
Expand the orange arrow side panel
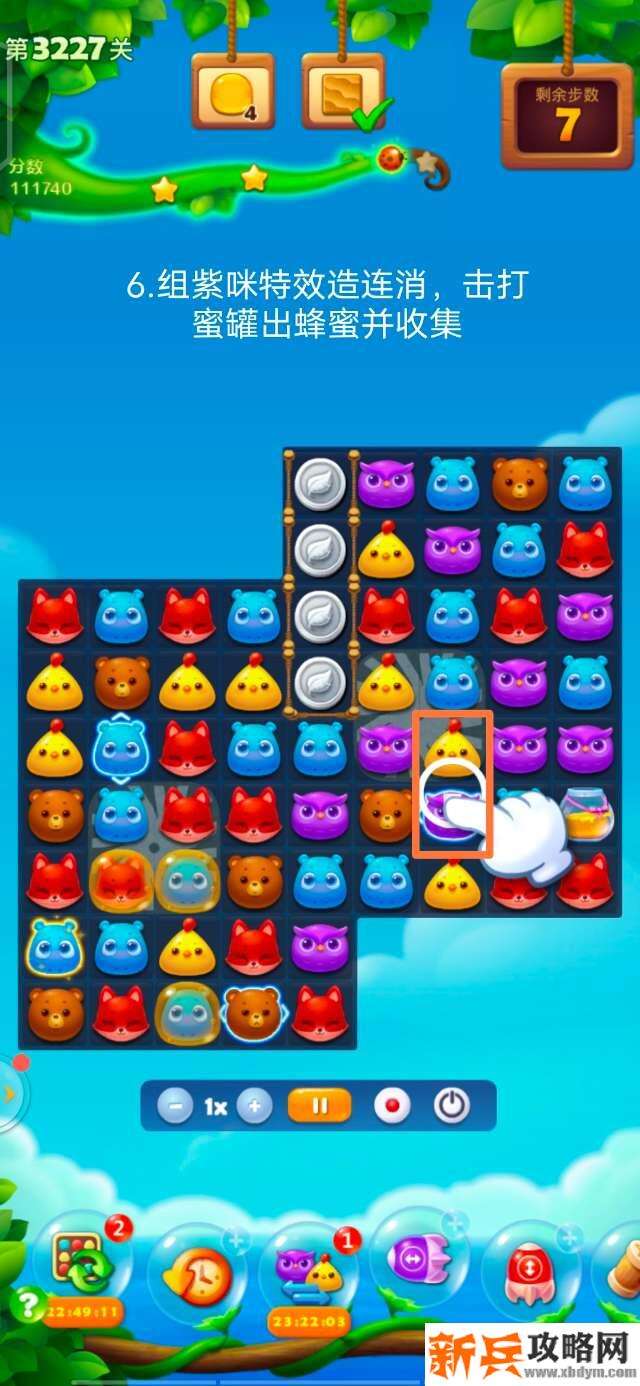point(9,1094)
